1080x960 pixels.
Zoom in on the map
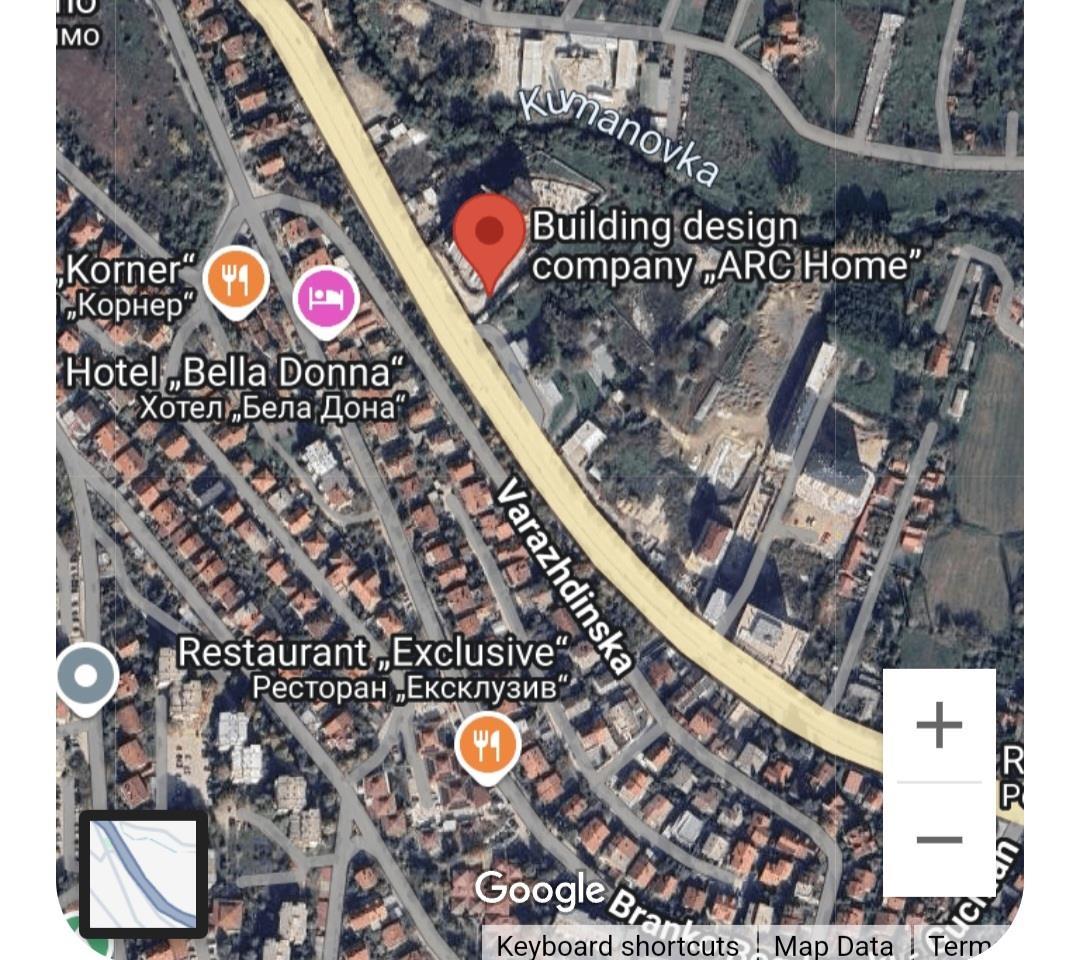click(x=938, y=725)
